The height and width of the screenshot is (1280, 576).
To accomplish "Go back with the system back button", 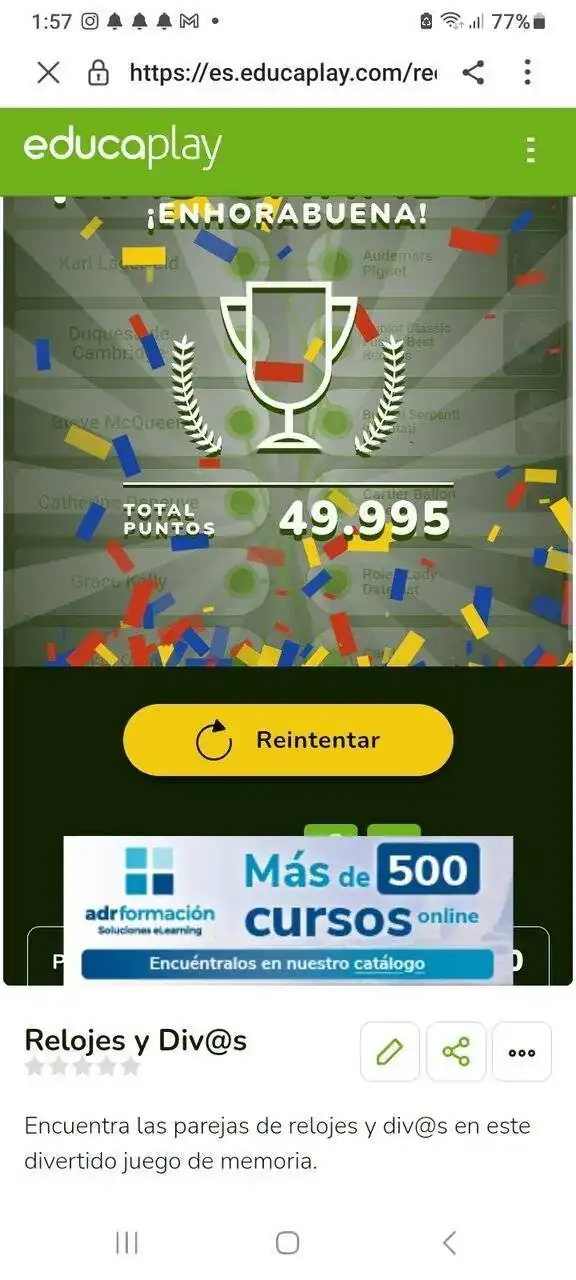I will (449, 1242).
